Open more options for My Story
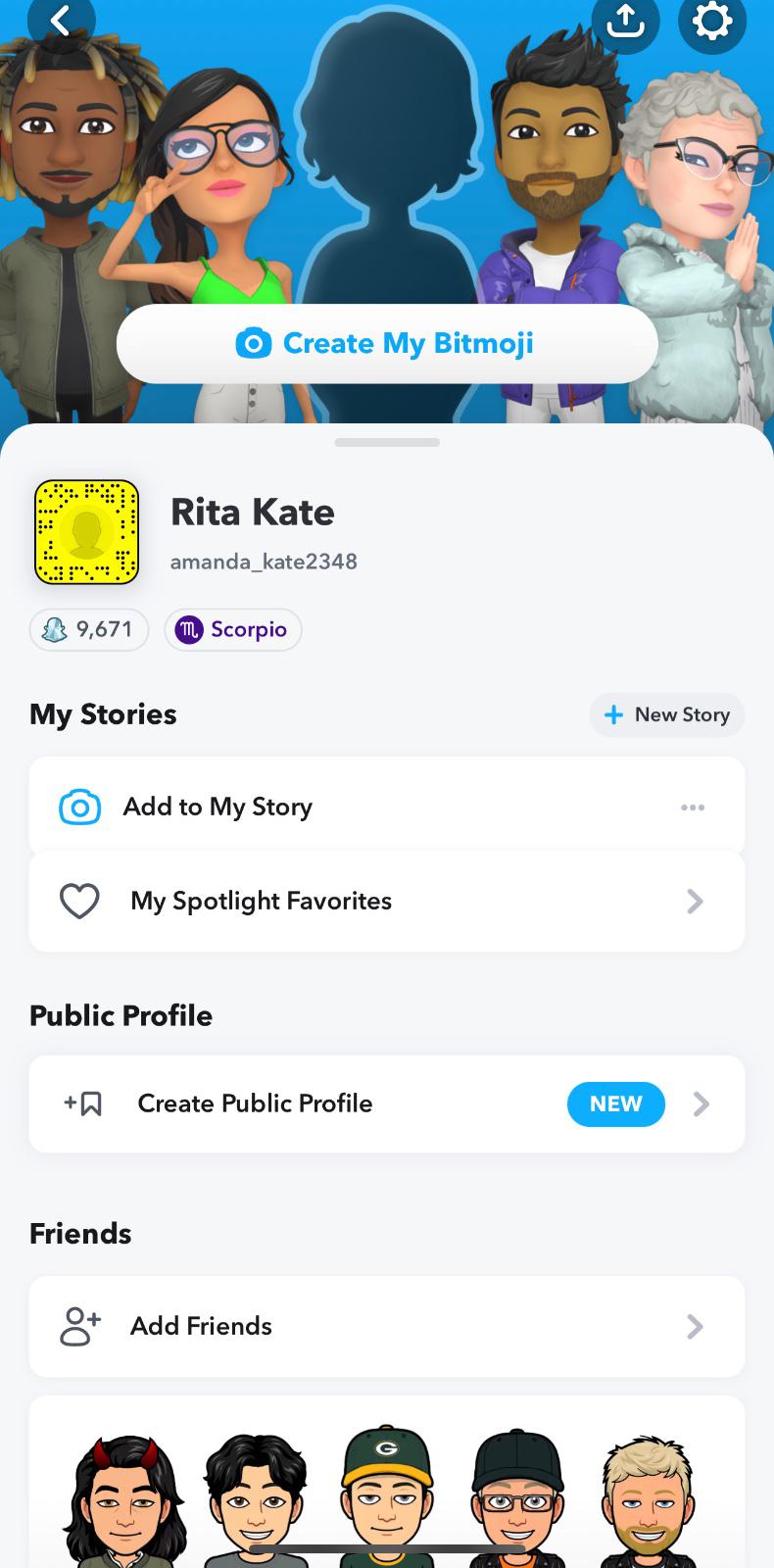The width and height of the screenshot is (774, 1568). 693,808
